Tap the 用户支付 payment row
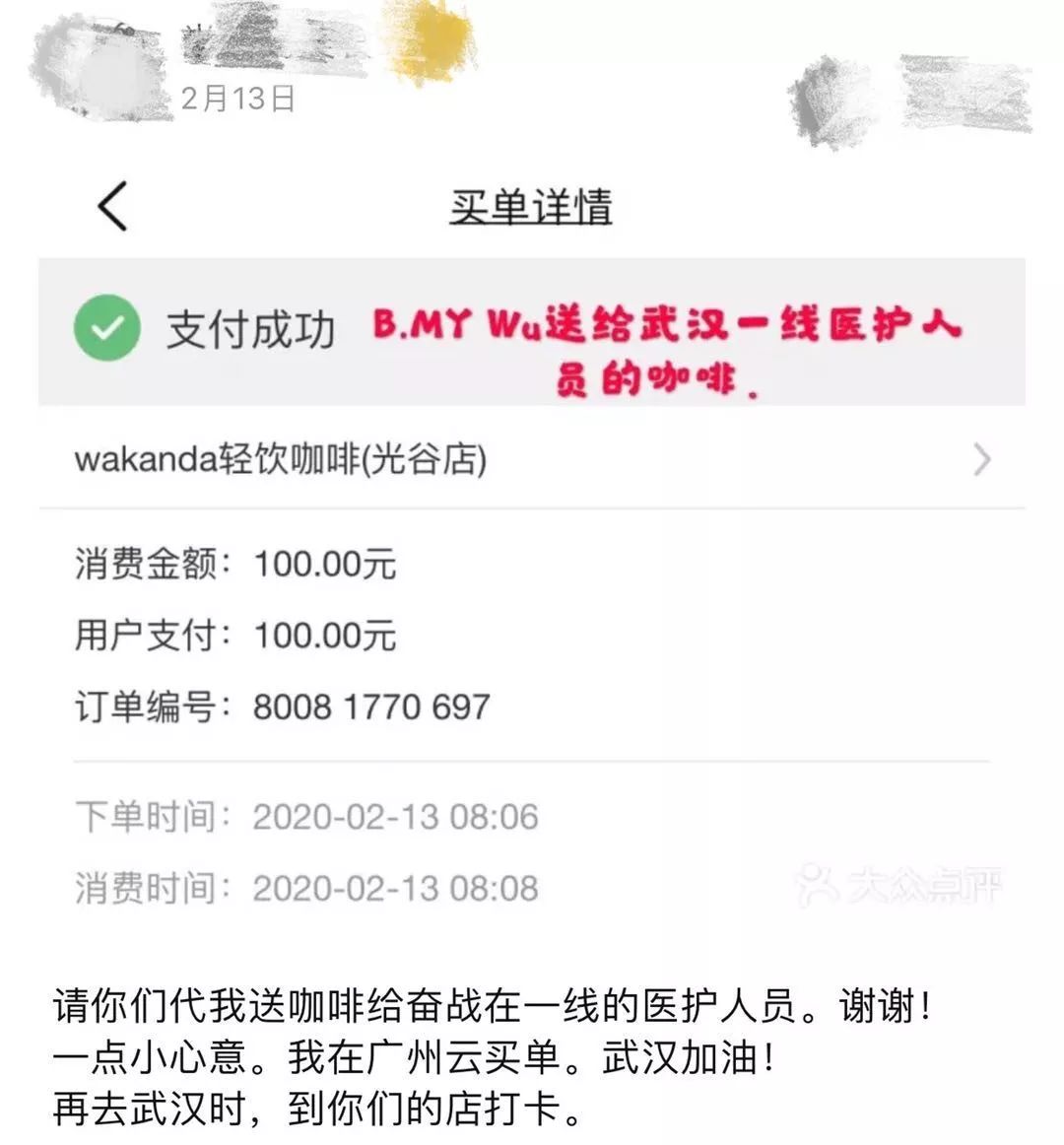 [x=236, y=636]
